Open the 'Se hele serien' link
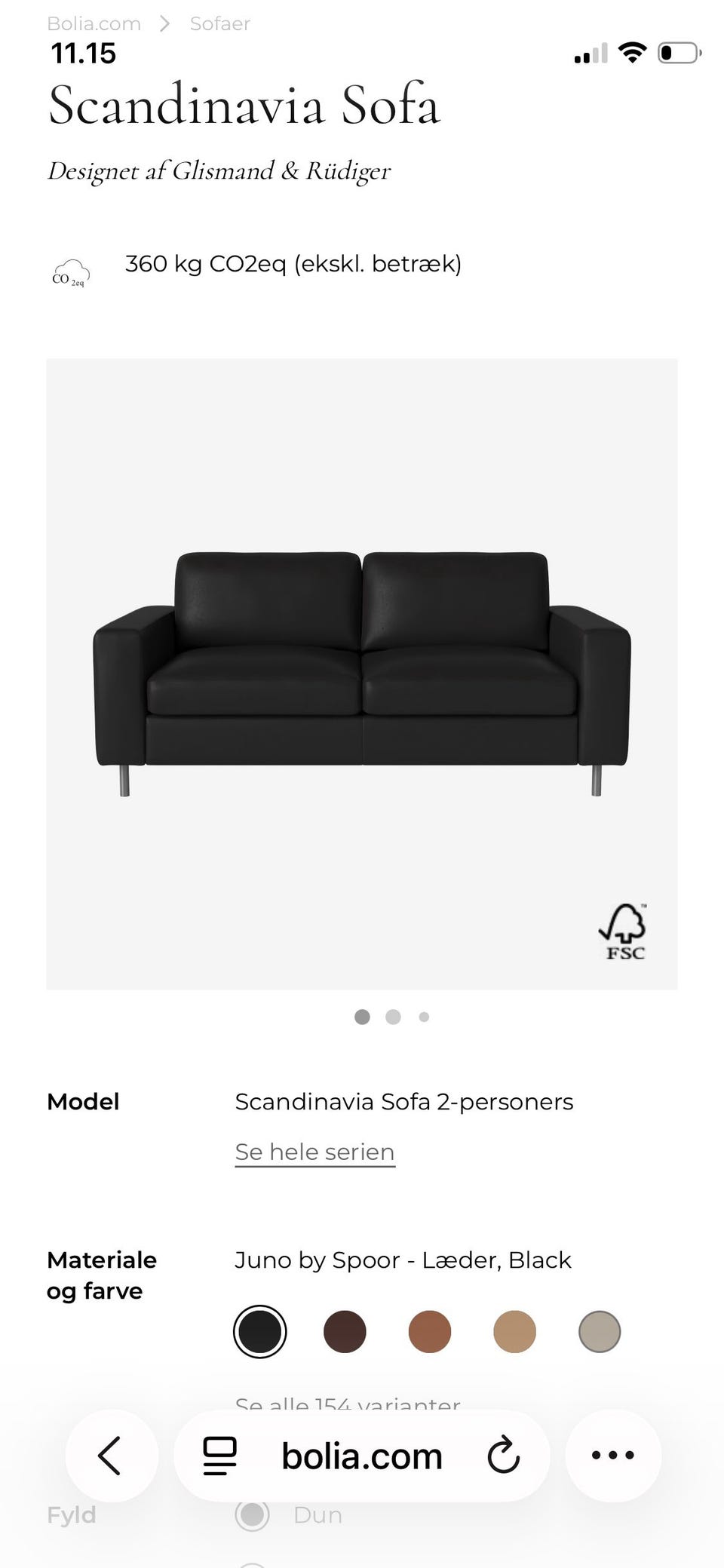 point(314,1152)
